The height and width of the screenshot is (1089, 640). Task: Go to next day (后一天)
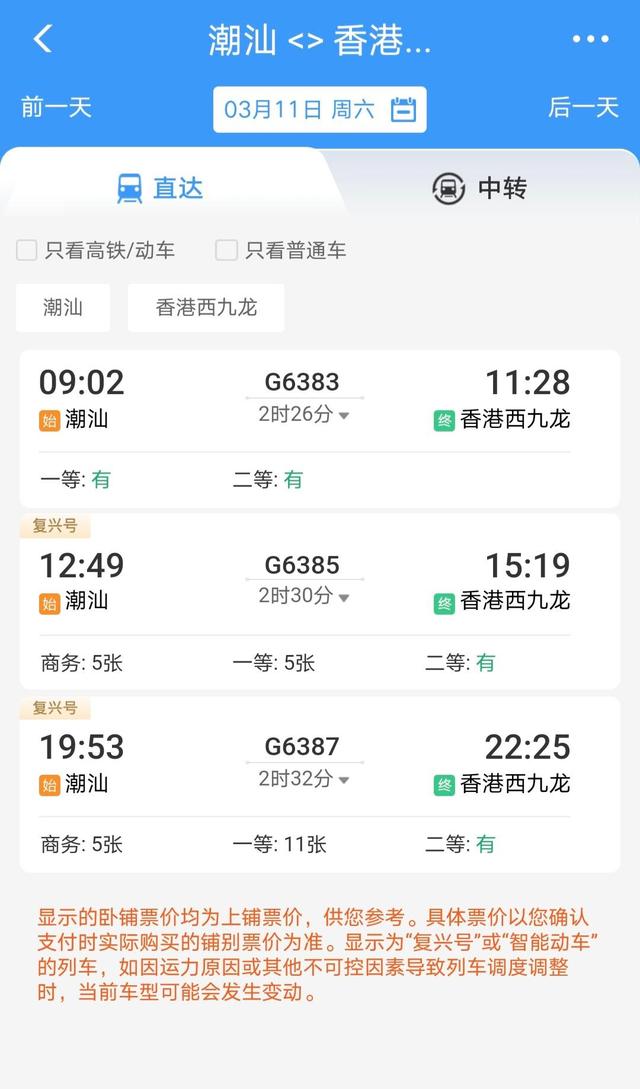click(583, 108)
